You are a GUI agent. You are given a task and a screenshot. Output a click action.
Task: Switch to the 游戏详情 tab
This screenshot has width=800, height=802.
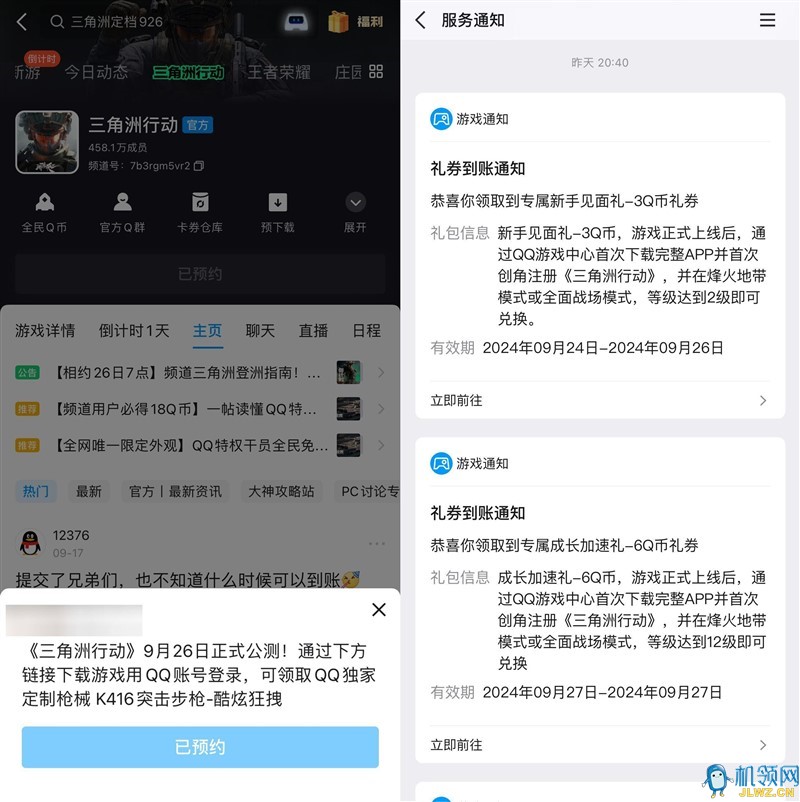pyautogui.click(x=45, y=331)
